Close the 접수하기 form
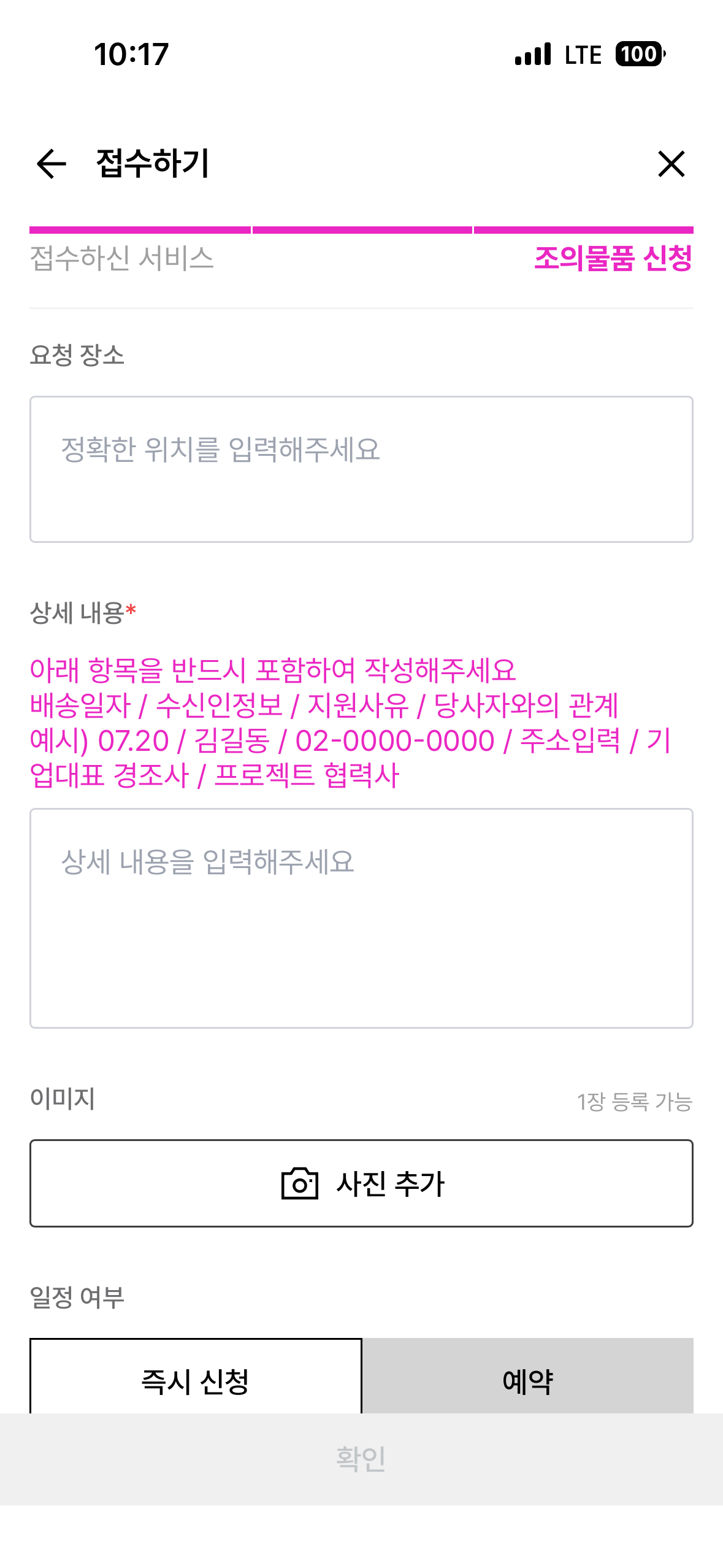This screenshot has width=723, height=1568. tap(671, 164)
